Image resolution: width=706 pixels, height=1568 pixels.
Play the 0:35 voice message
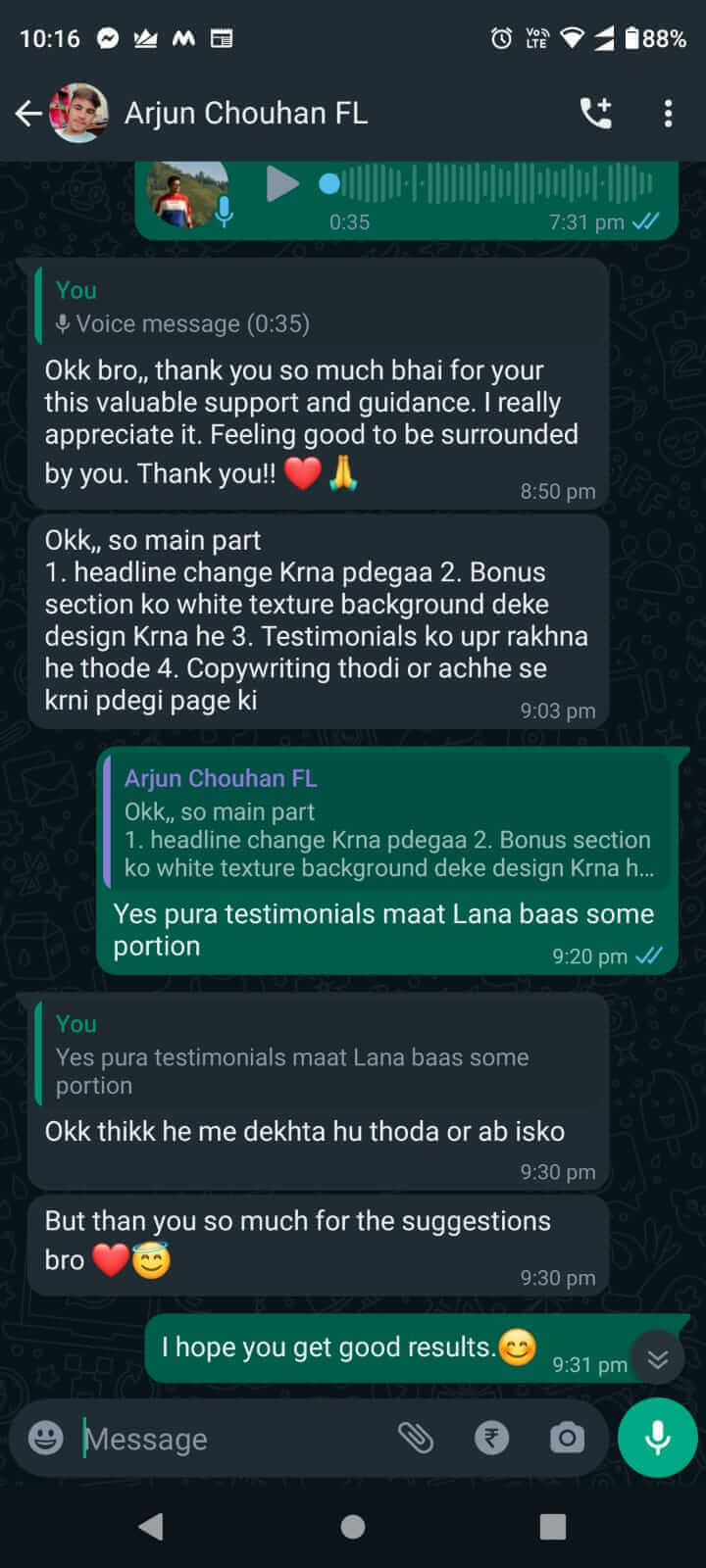click(281, 184)
